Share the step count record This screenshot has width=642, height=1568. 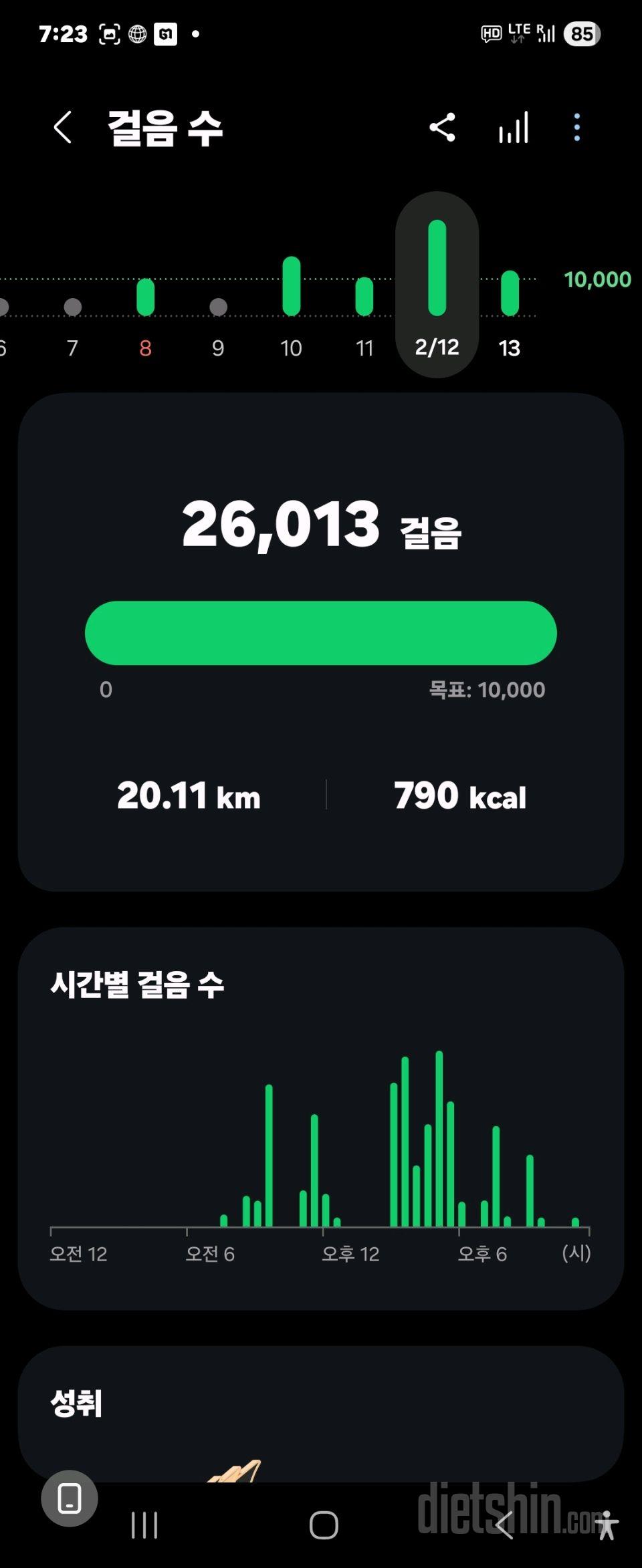click(442, 127)
